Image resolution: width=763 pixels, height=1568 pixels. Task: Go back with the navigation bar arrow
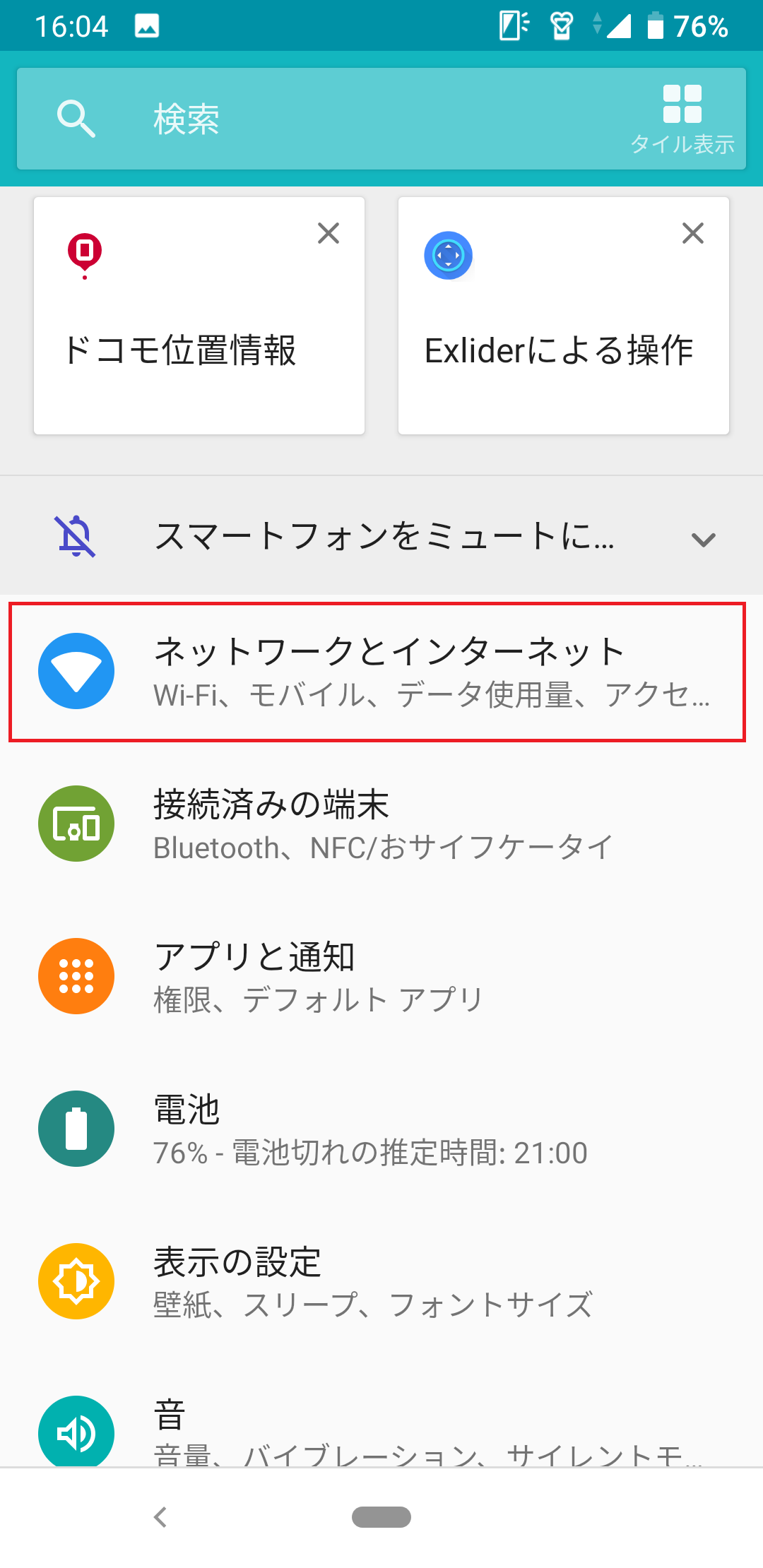(x=161, y=1517)
